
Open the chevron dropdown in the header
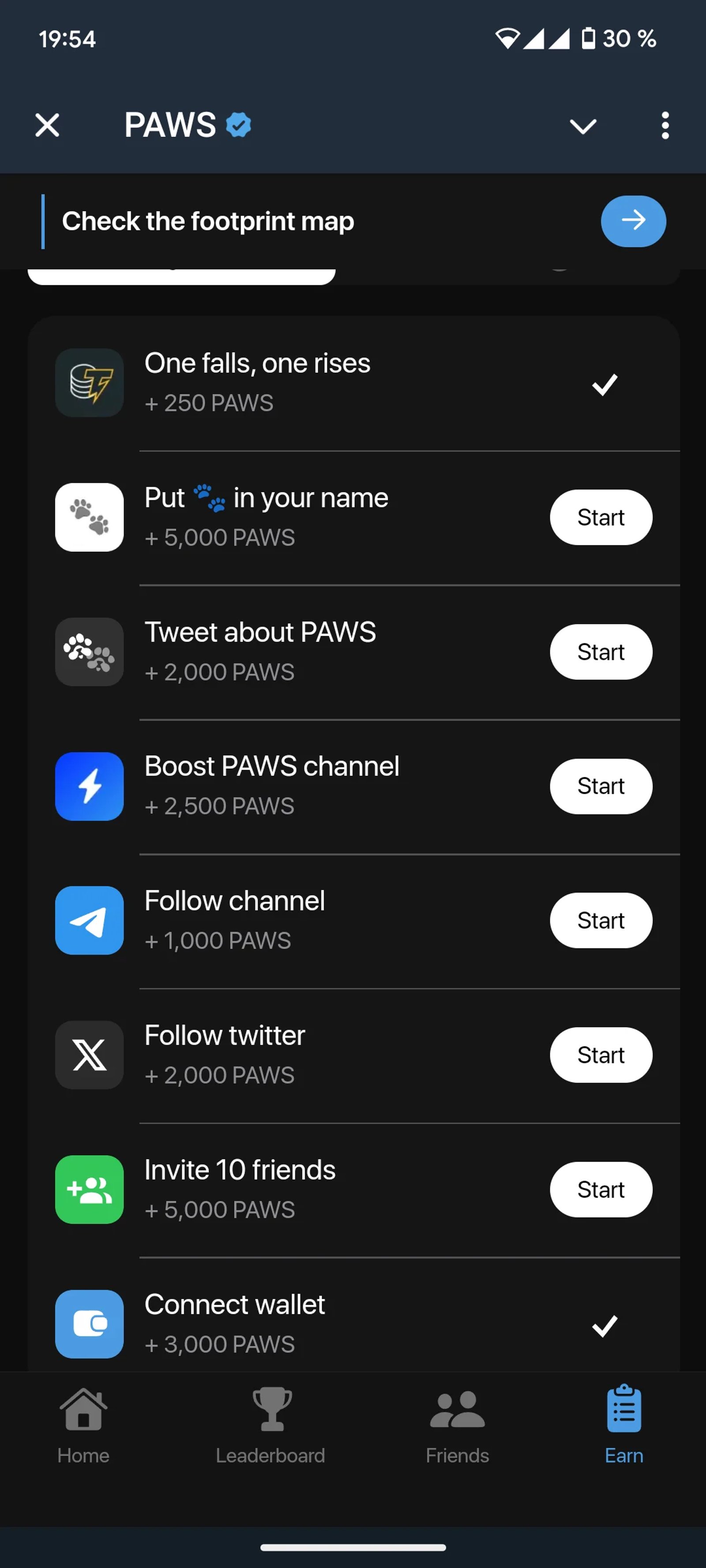tap(583, 126)
